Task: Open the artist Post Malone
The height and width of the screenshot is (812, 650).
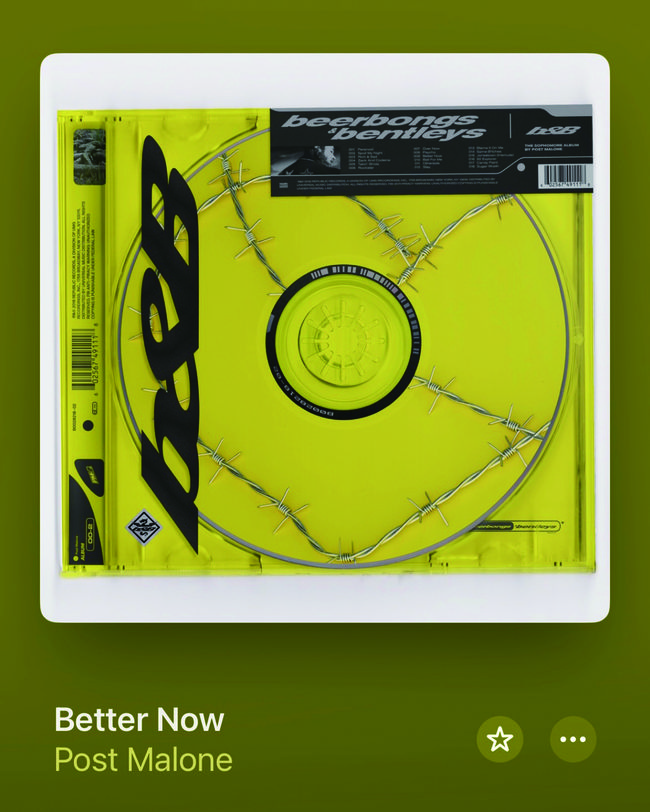Action: pyautogui.click(x=143, y=759)
